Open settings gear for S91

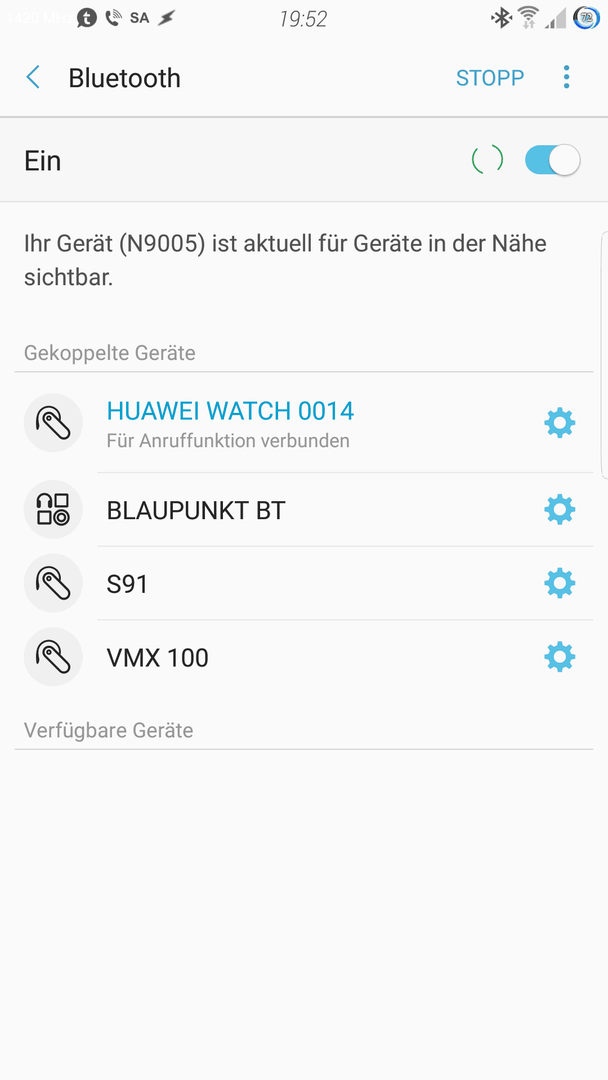(x=559, y=584)
